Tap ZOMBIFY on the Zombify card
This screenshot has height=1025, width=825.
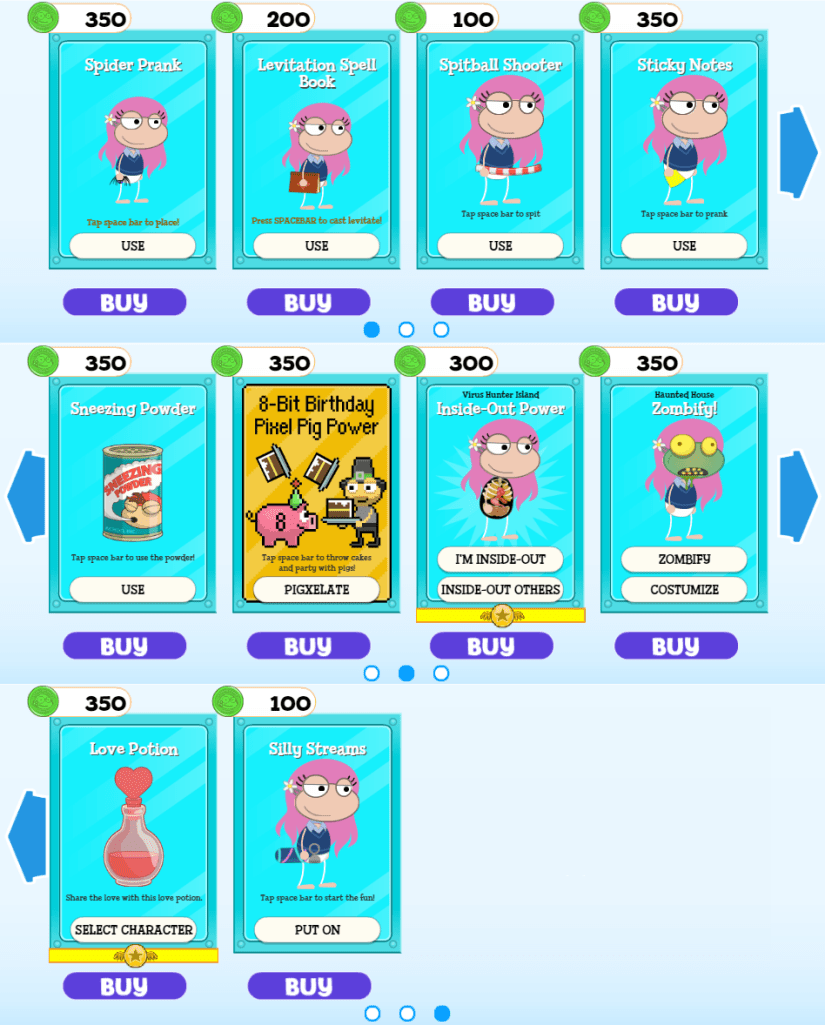[683, 559]
